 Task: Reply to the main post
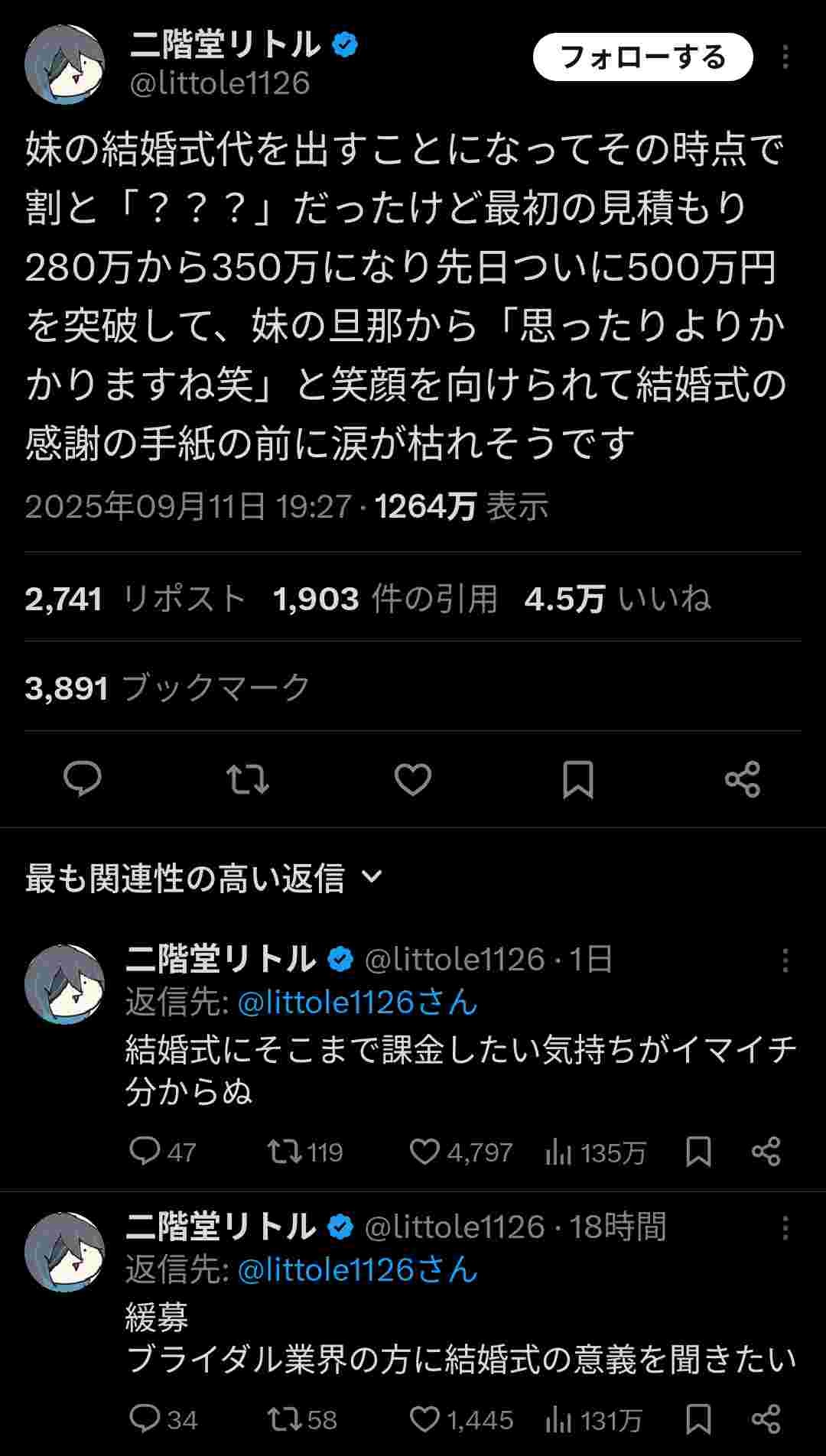83,779
